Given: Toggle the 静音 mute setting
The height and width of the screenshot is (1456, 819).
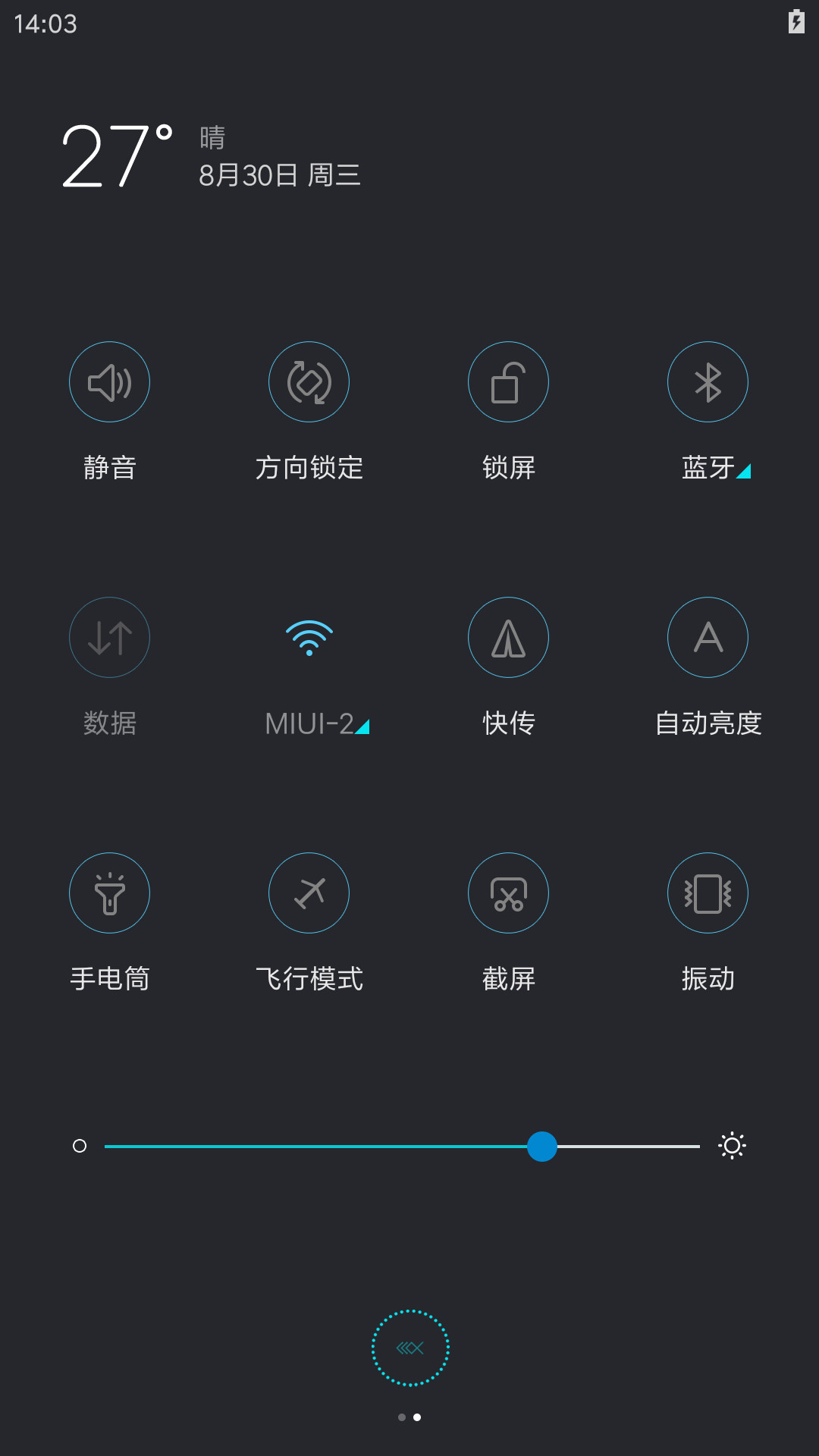Looking at the screenshot, I should coord(109,381).
